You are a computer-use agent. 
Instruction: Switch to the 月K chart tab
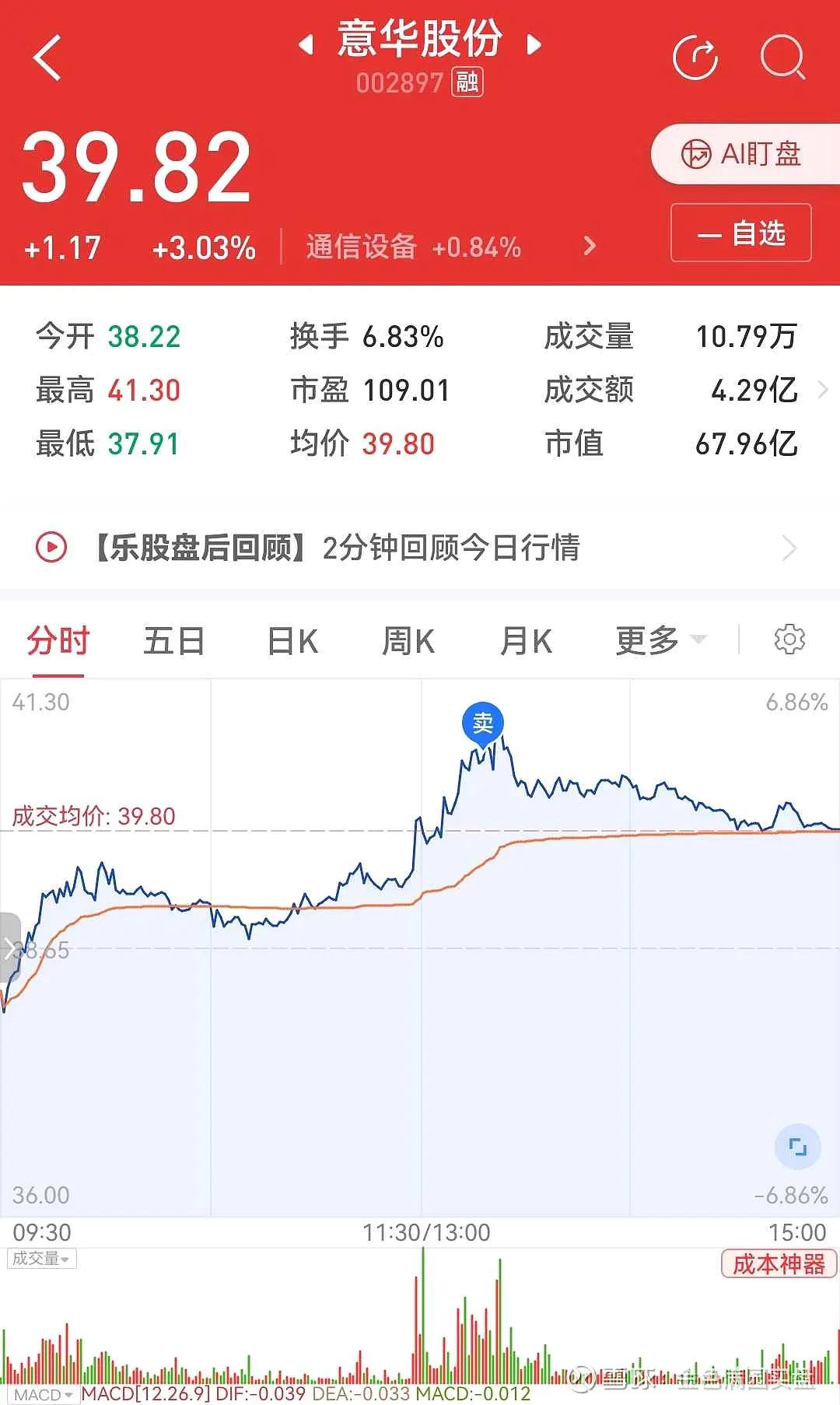pyautogui.click(x=526, y=642)
